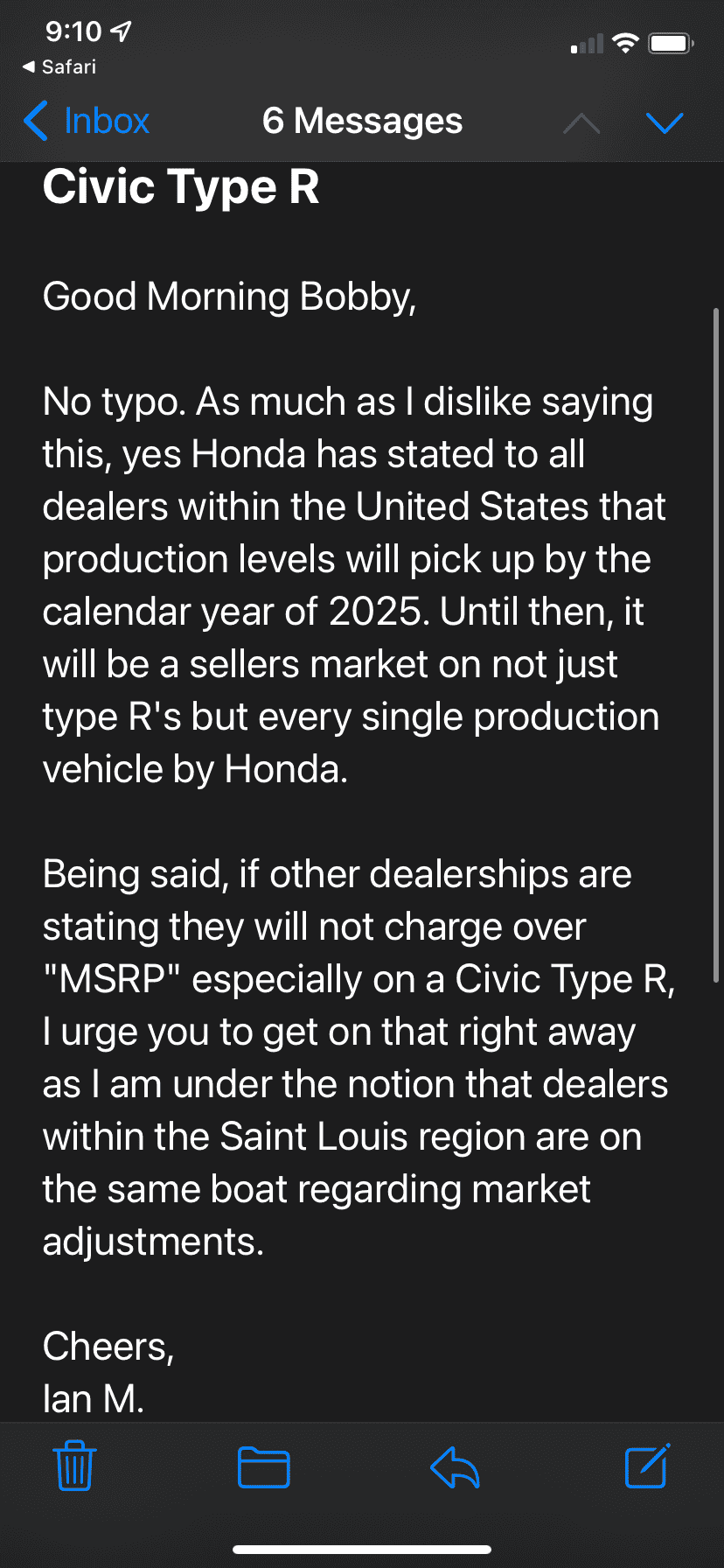This screenshot has width=724, height=1568.
Task: Tap the compose icon for new email
Action: pyautogui.click(x=644, y=1467)
